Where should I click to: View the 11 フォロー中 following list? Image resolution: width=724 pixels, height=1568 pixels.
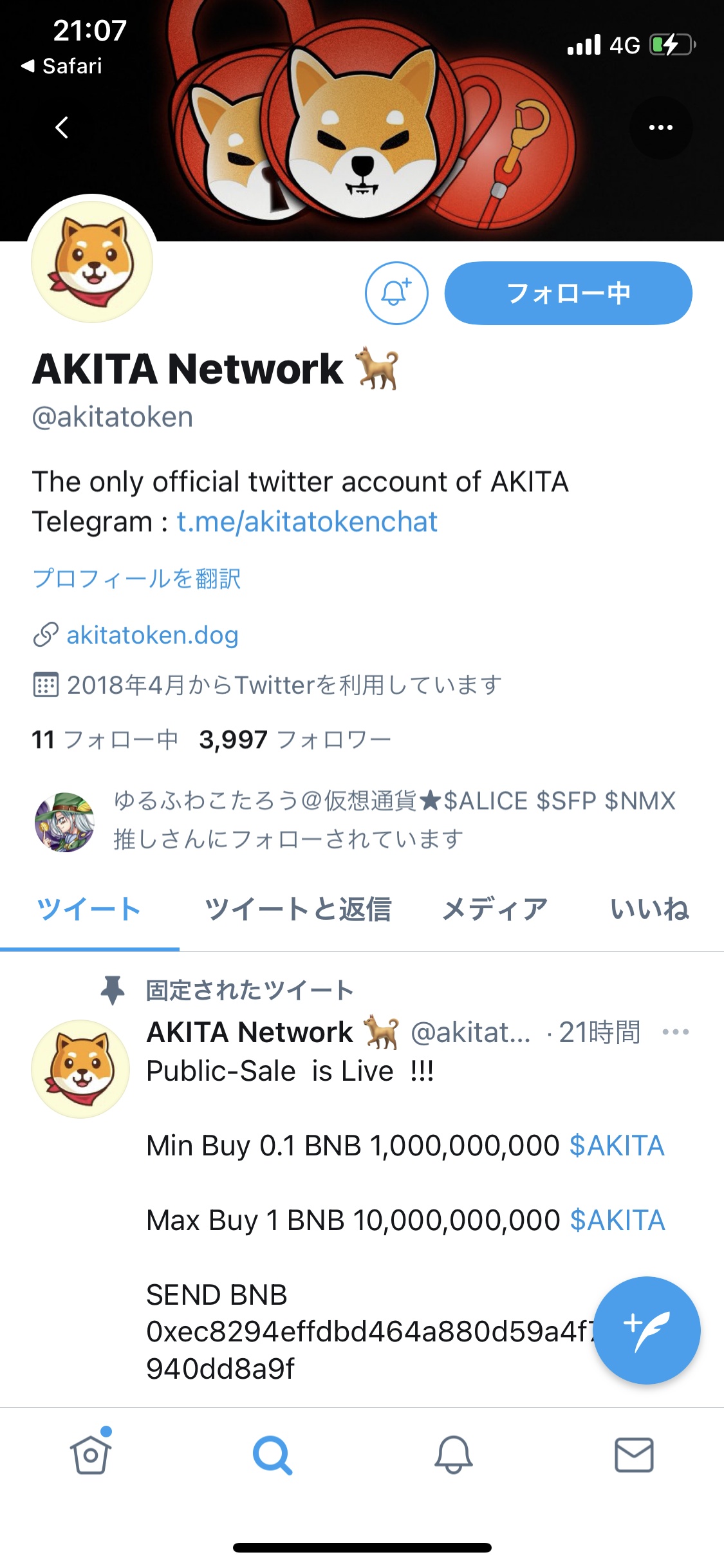105,740
